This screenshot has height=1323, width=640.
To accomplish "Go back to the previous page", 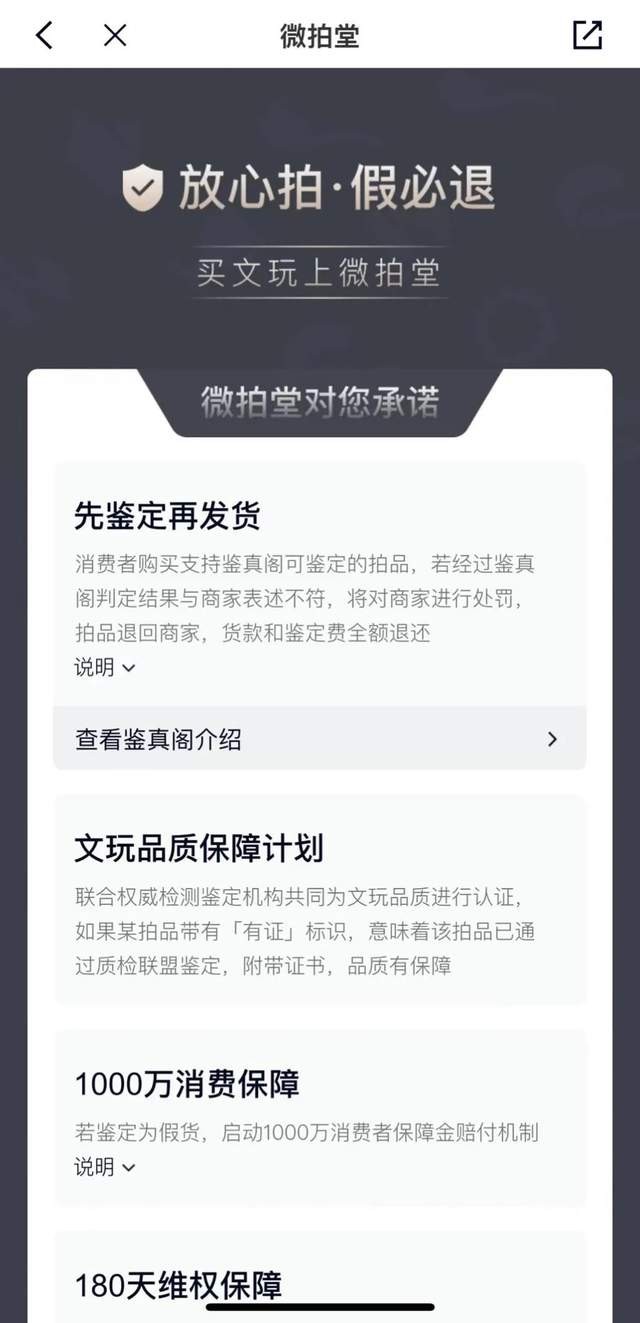I will pyautogui.click(x=43, y=36).
